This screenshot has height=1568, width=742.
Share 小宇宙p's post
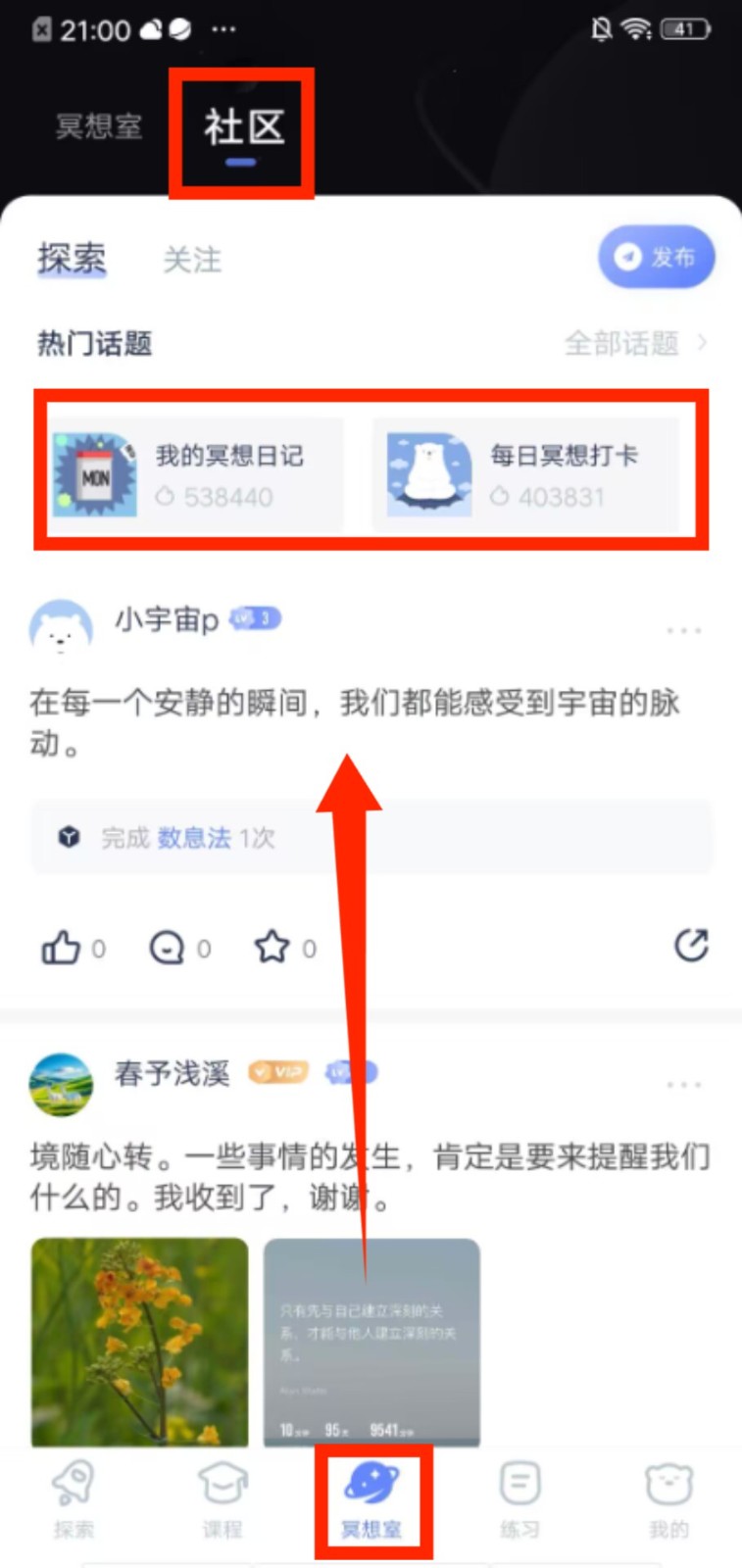pos(691,946)
